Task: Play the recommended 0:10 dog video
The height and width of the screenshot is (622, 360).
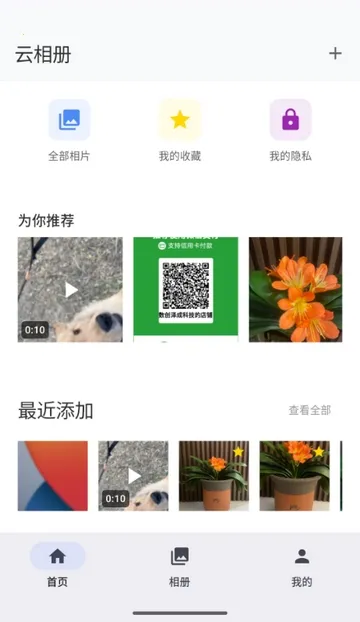Action: pos(70,290)
